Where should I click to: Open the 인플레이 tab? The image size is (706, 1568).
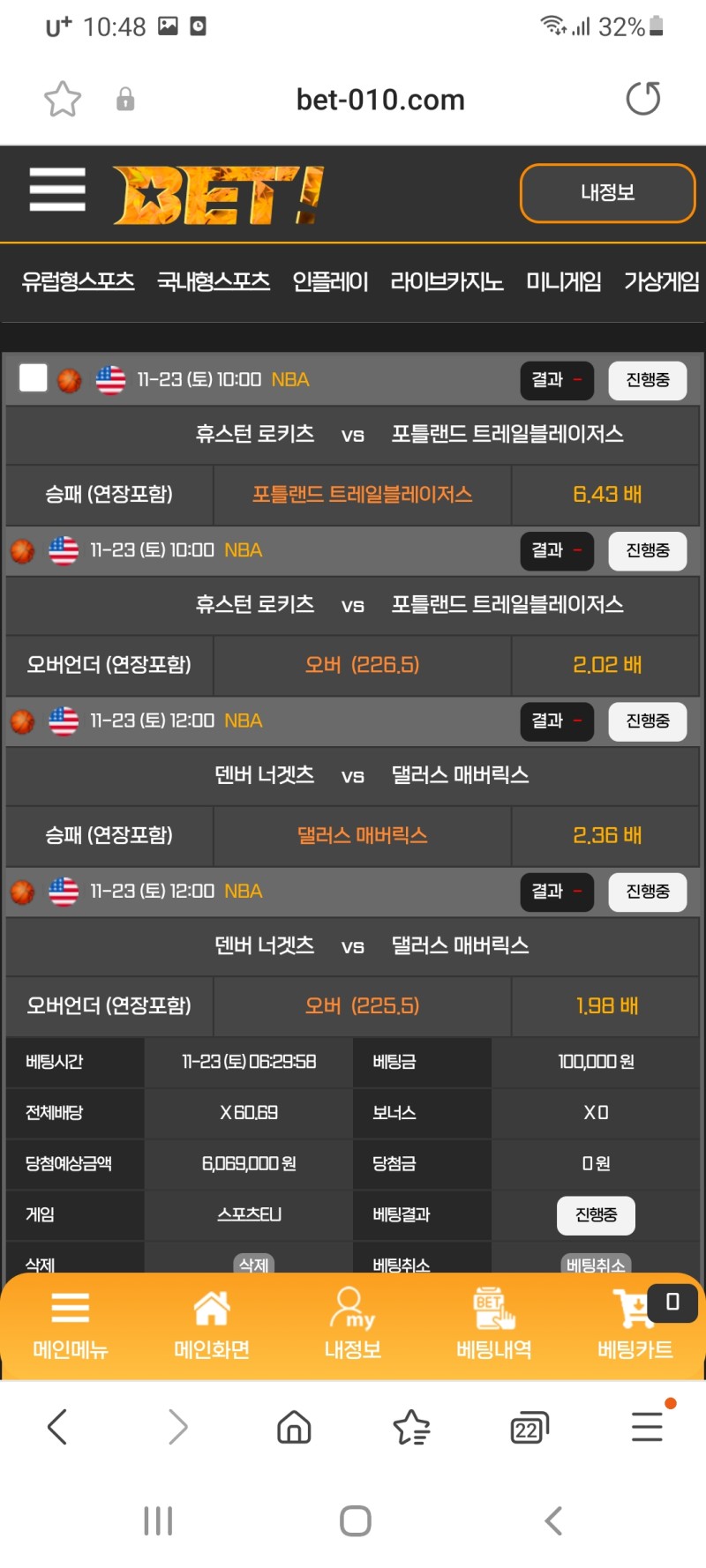point(330,281)
